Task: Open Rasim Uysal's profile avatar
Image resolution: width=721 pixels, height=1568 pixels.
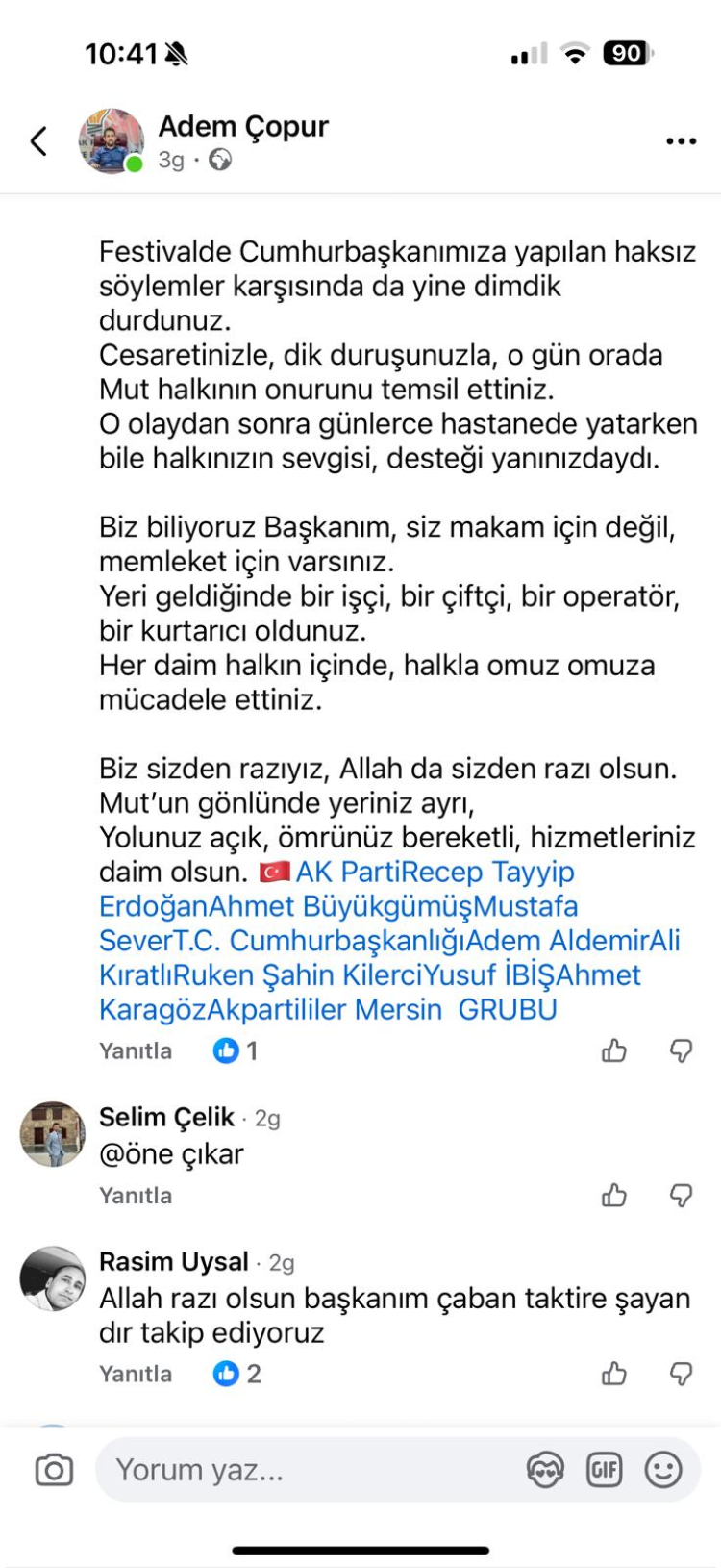Action: 53,1278
